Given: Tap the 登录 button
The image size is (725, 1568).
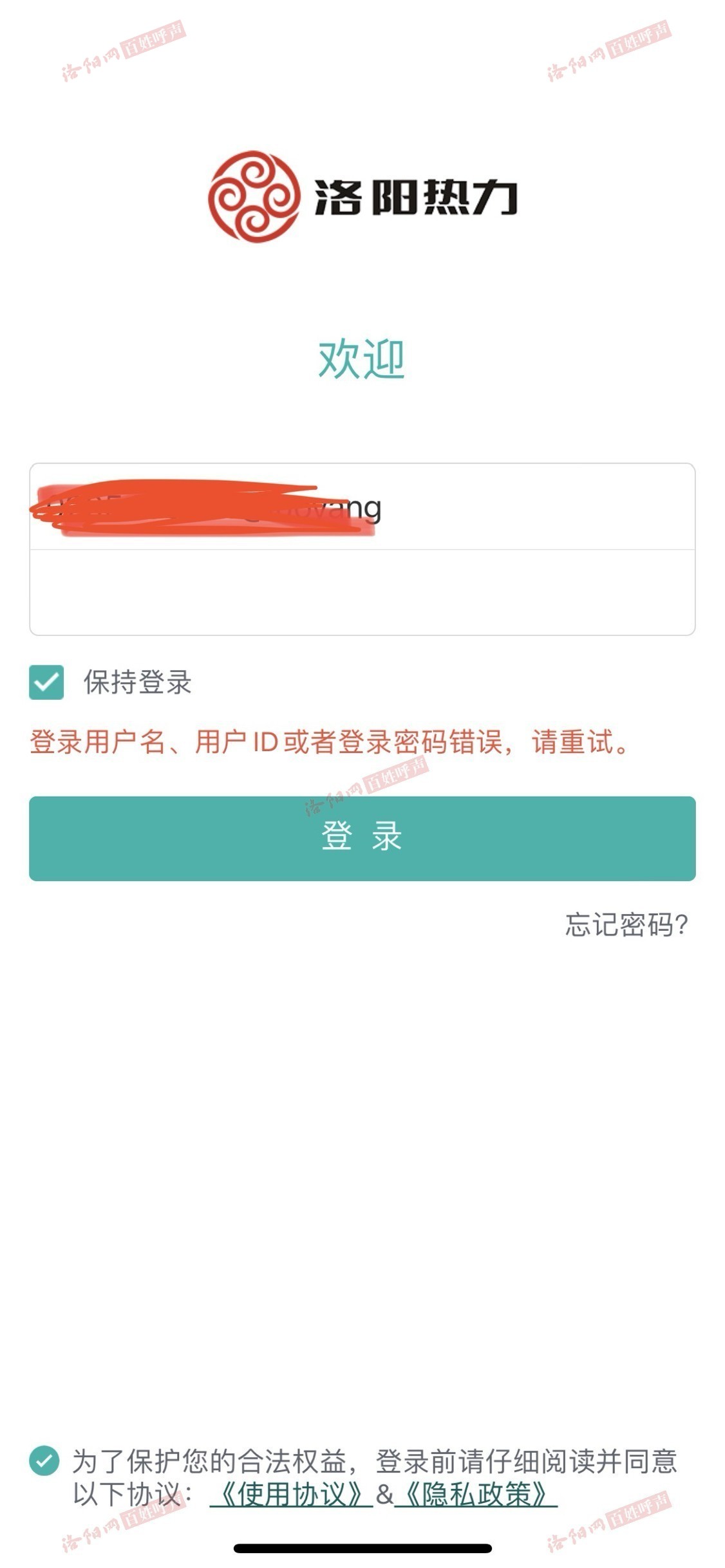Looking at the screenshot, I should point(362,838).
